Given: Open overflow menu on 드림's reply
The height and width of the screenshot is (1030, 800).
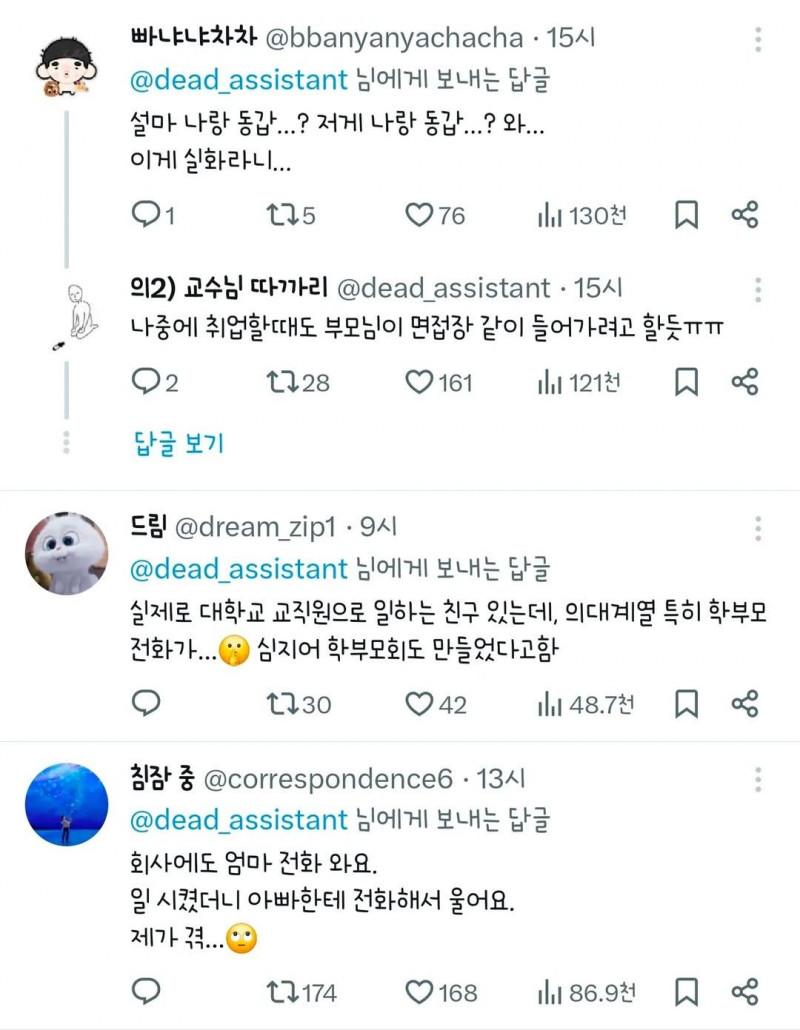Looking at the screenshot, I should [759, 529].
